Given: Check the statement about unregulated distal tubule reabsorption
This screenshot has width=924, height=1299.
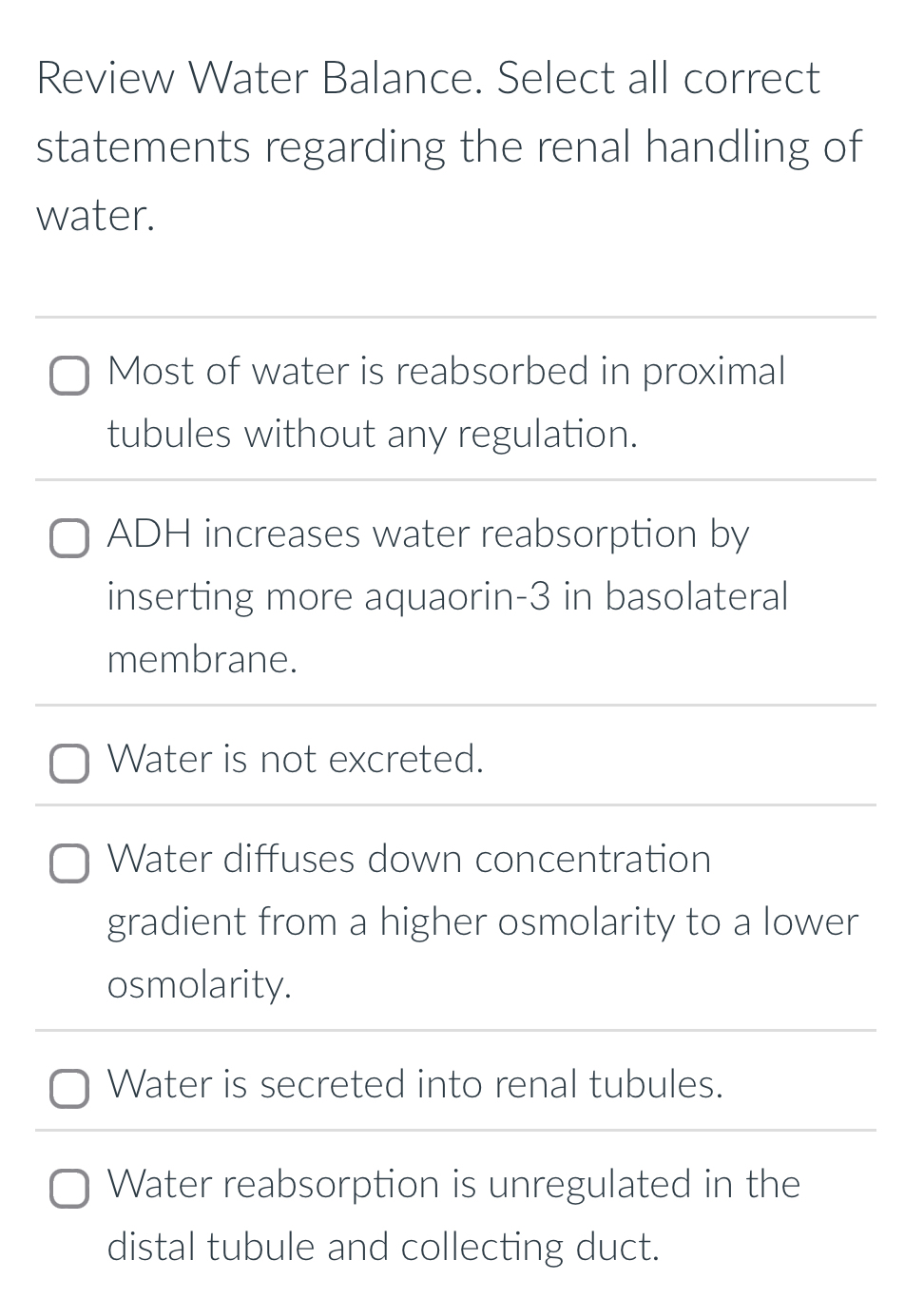Looking at the screenshot, I should pos(69,1189).
